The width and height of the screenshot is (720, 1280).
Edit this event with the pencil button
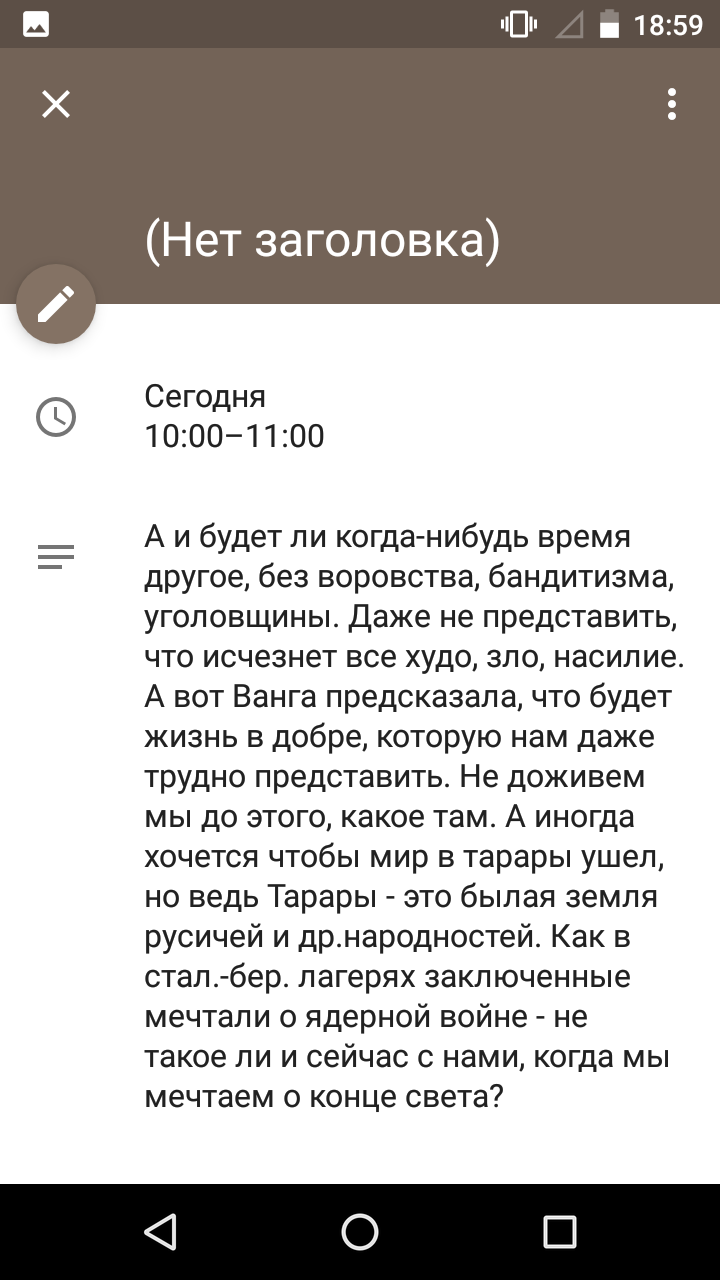point(56,304)
